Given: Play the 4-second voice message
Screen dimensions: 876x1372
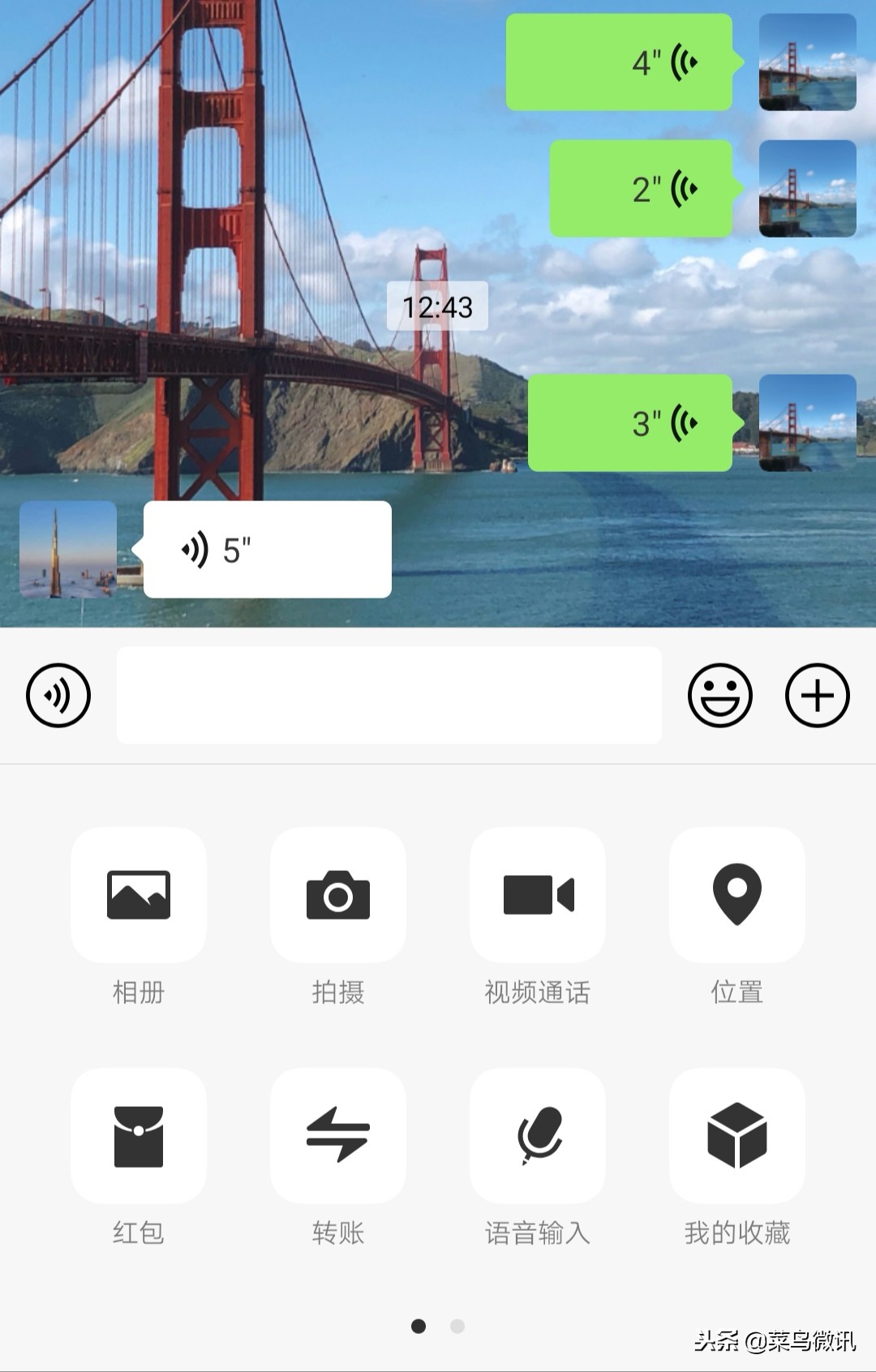Looking at the screenshot, I should (x=619, y=62).
